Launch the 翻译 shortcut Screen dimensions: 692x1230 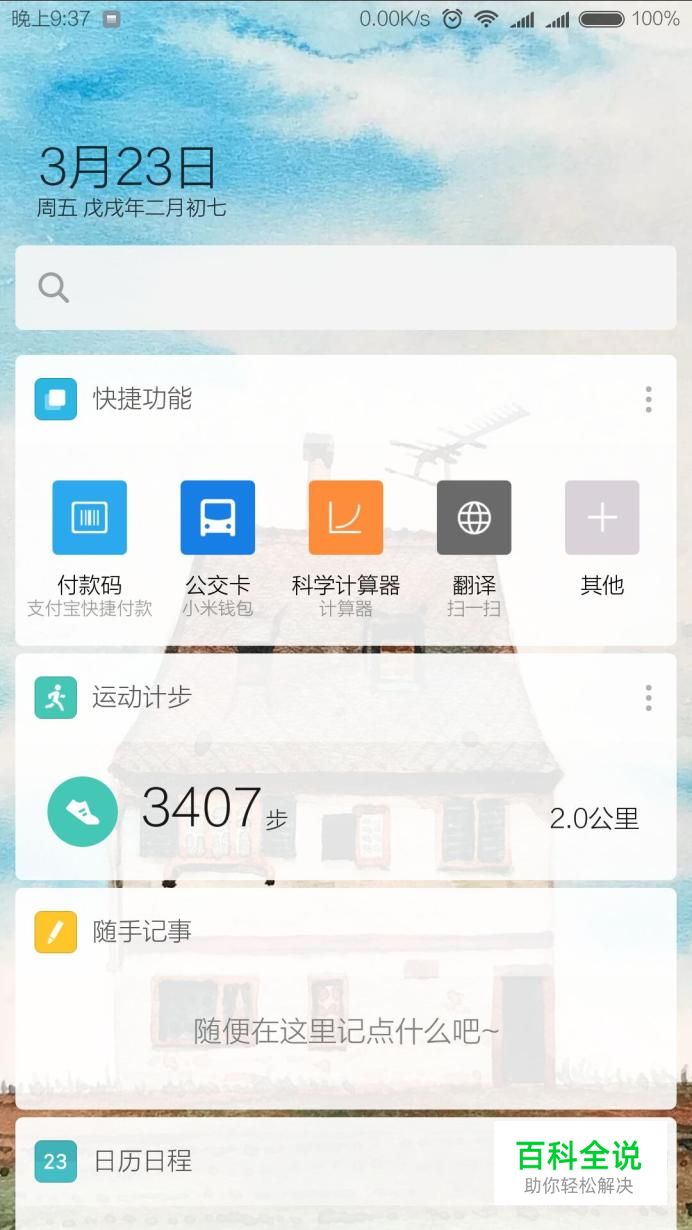coord(474,517)
